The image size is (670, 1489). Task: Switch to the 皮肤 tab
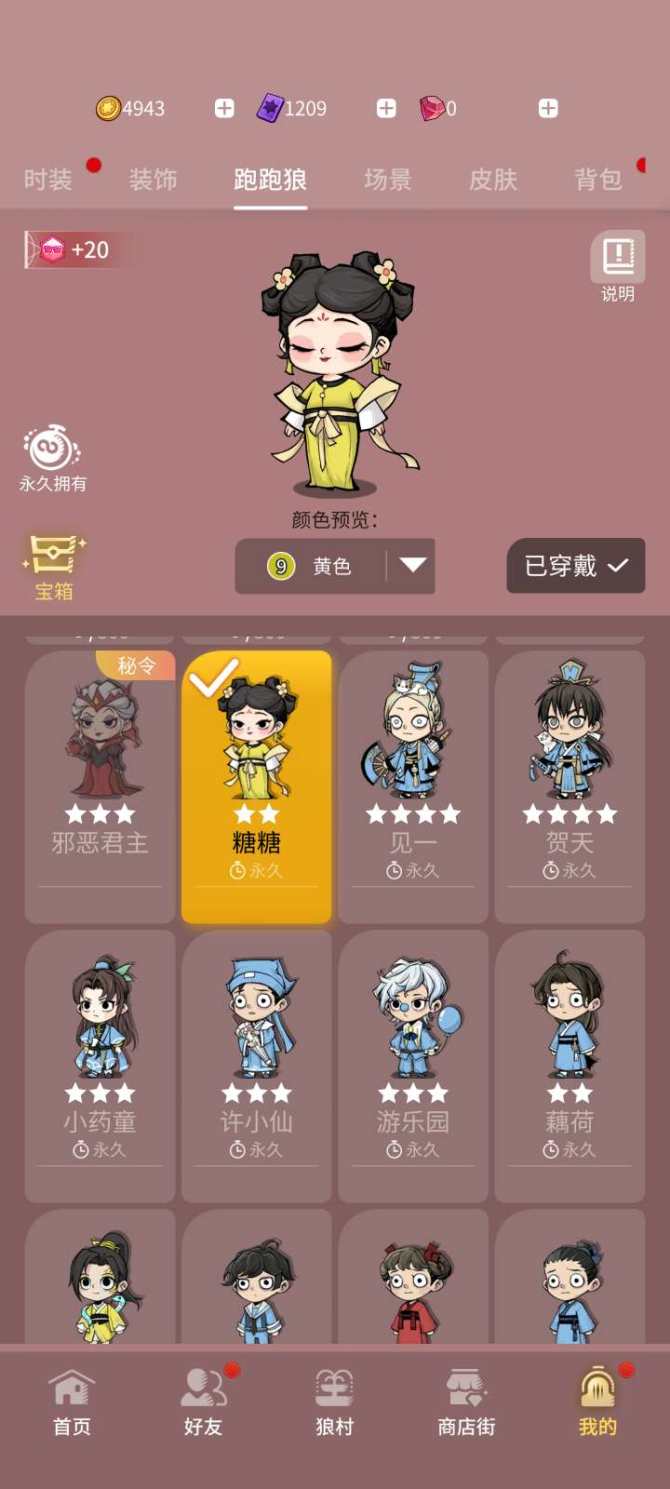tap(493, 180)
